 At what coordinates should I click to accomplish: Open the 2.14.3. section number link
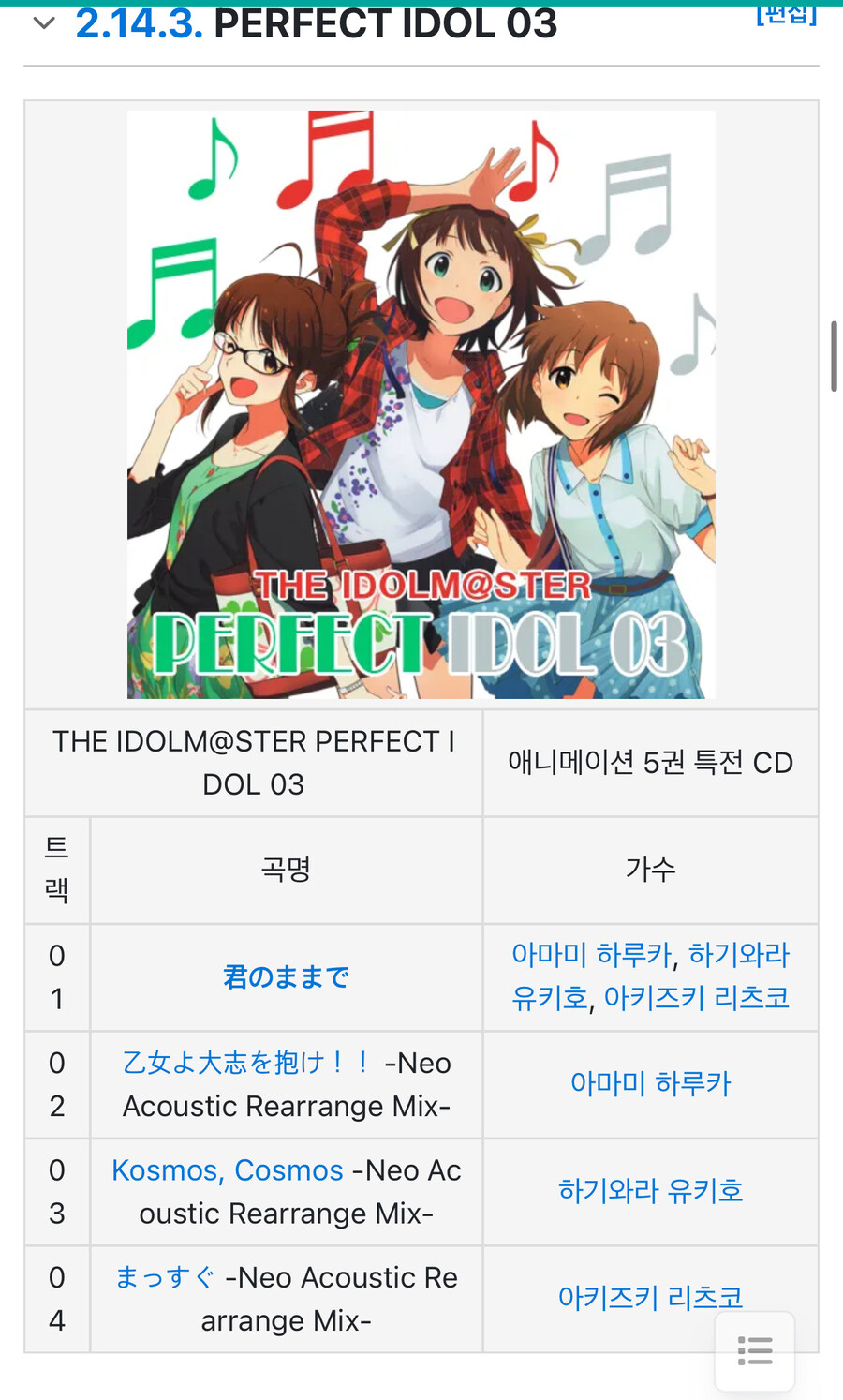click(x=139, y=22)
